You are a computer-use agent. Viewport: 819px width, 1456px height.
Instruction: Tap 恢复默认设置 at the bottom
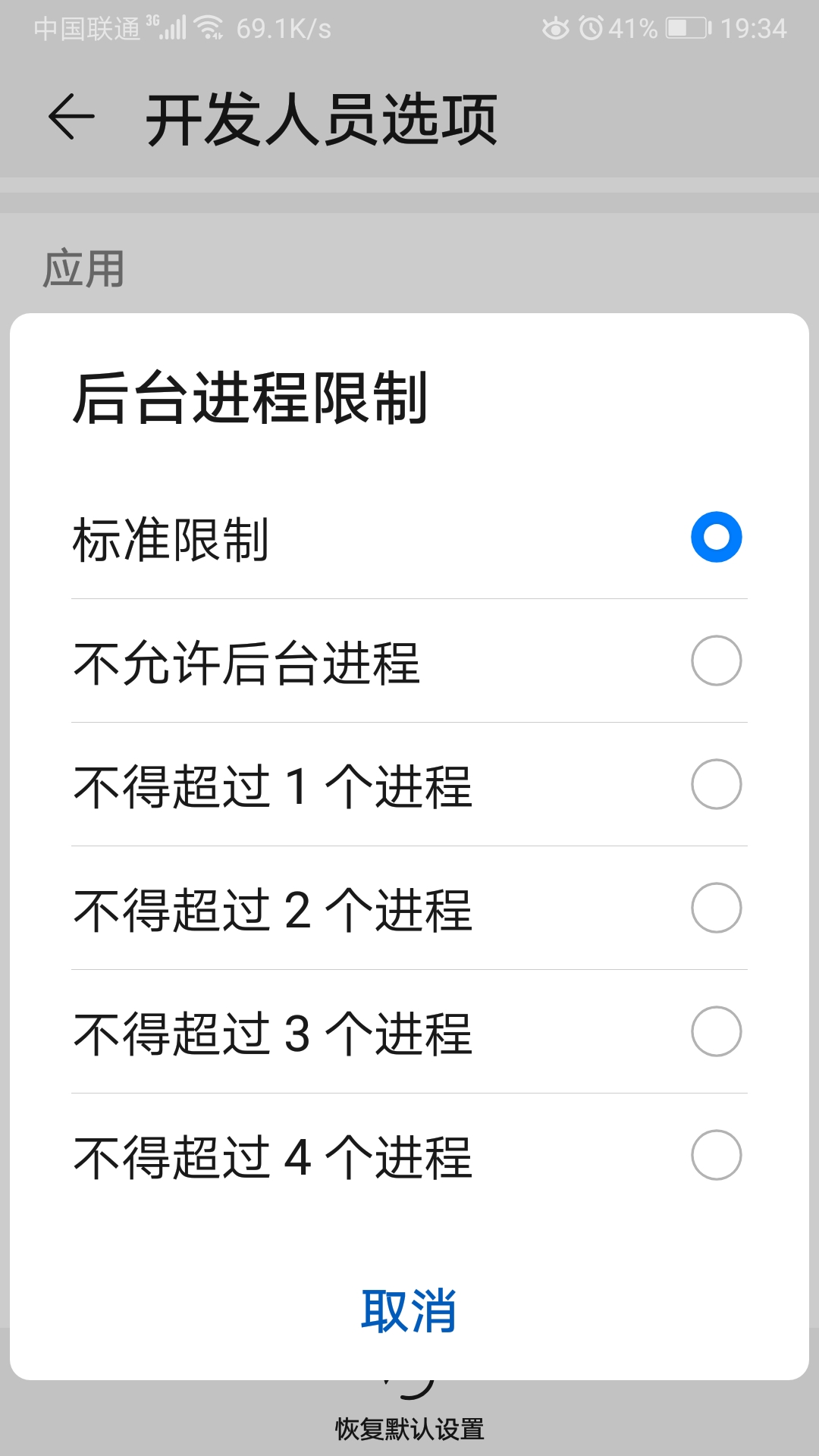[409, 1427]
